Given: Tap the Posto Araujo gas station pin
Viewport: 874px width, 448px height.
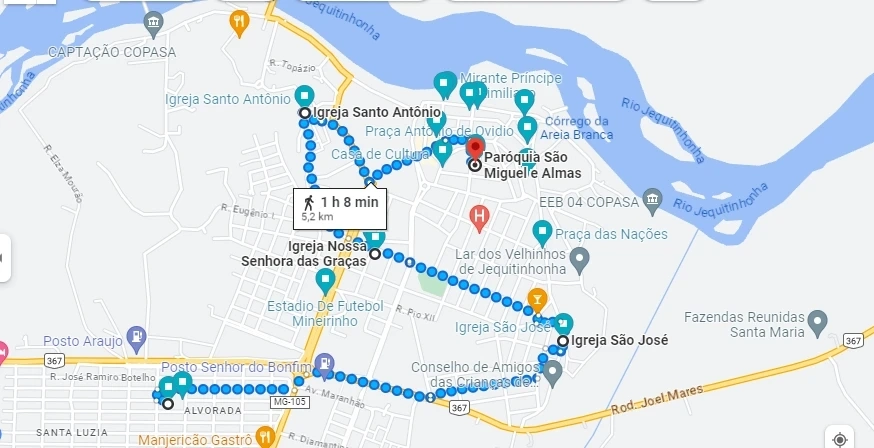Looking at the screenshot, I should click(133, 341).
